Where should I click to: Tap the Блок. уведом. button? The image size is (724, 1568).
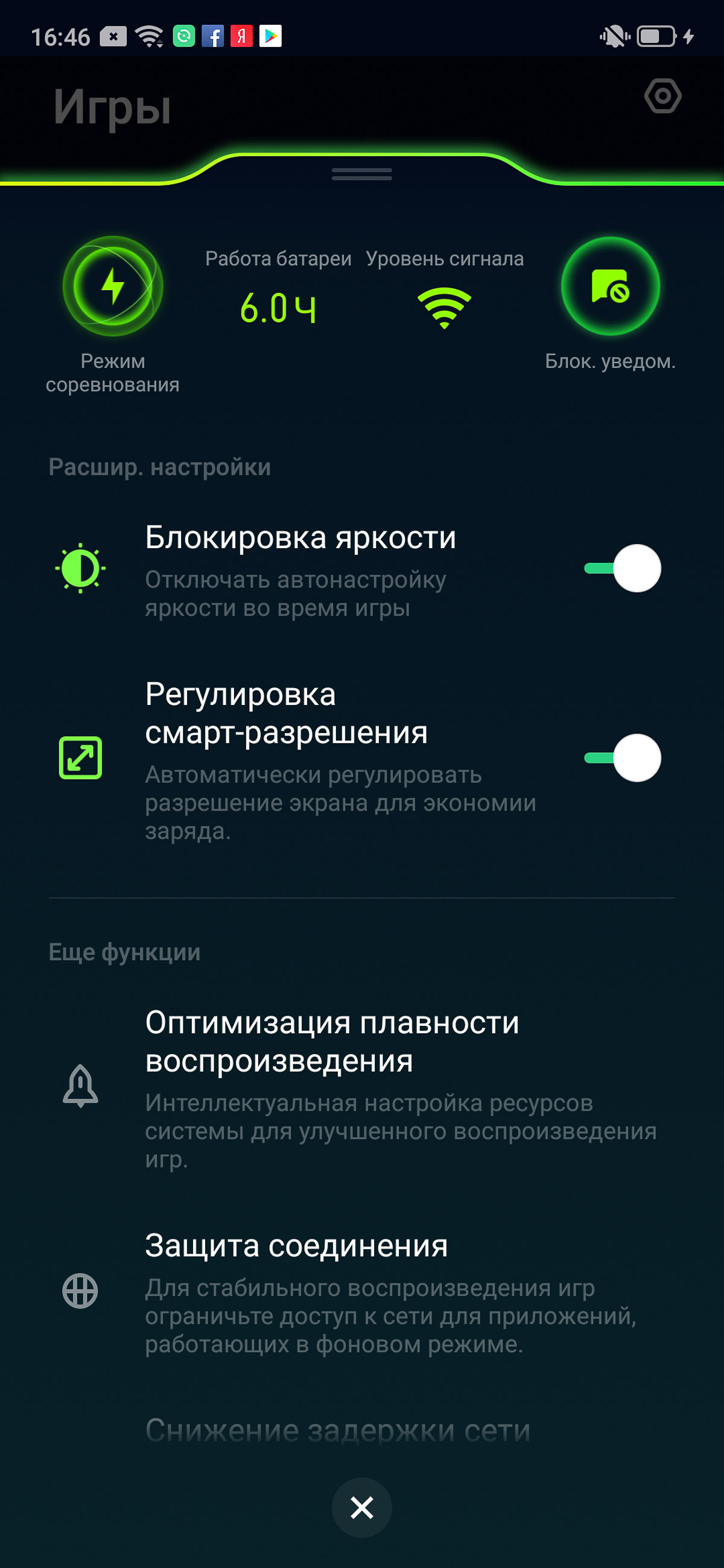point(610,286)
